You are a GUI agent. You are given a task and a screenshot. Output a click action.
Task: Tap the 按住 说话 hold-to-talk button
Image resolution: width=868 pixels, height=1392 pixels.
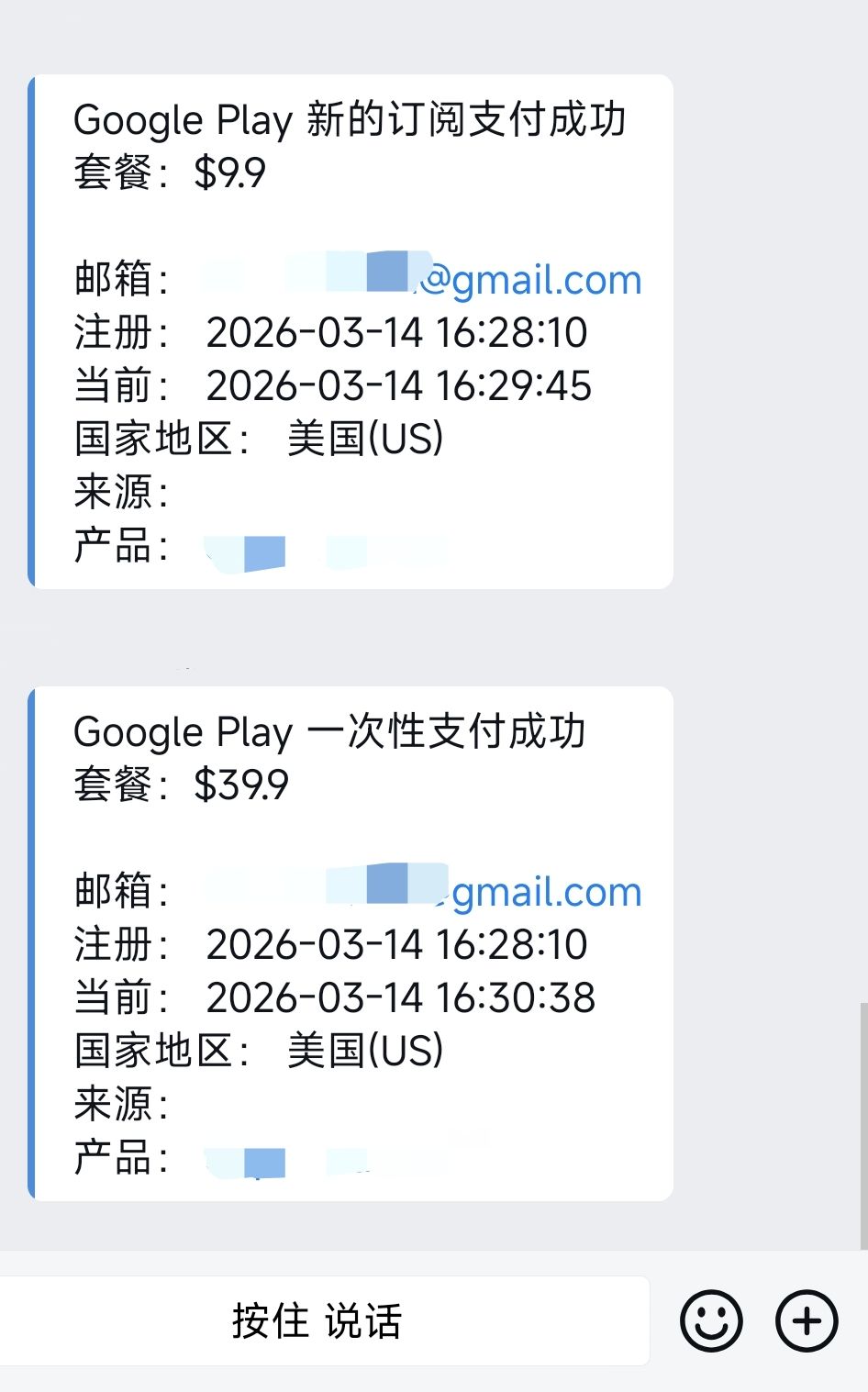[317, 1321]
